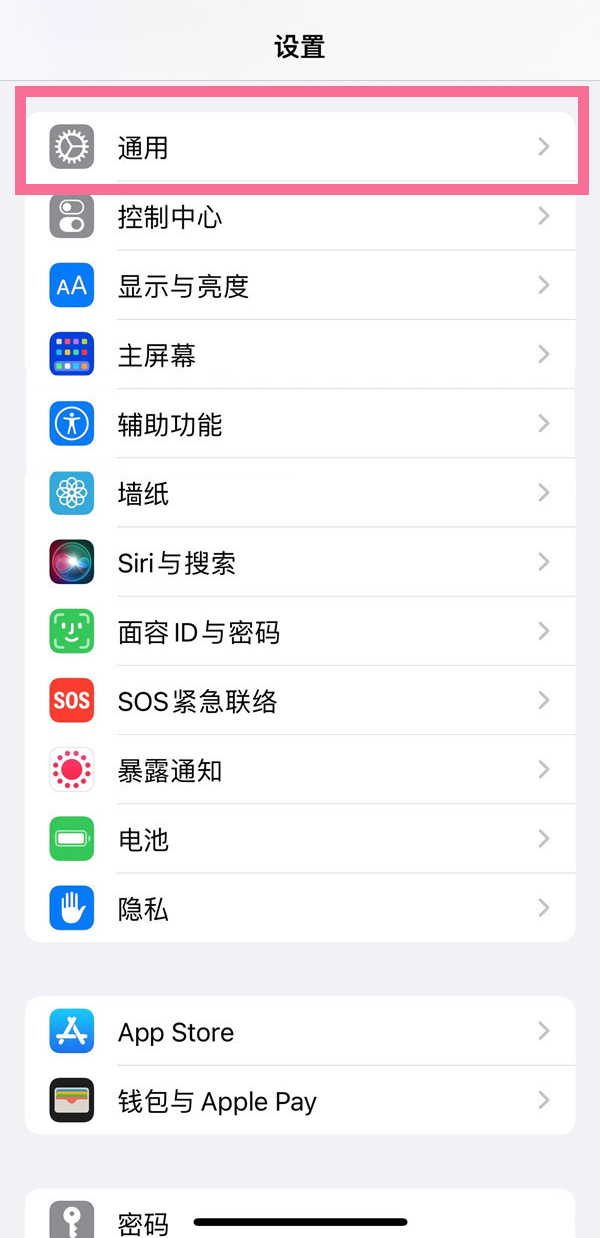Open 主屏幕 settings

(x=300, y=355)
